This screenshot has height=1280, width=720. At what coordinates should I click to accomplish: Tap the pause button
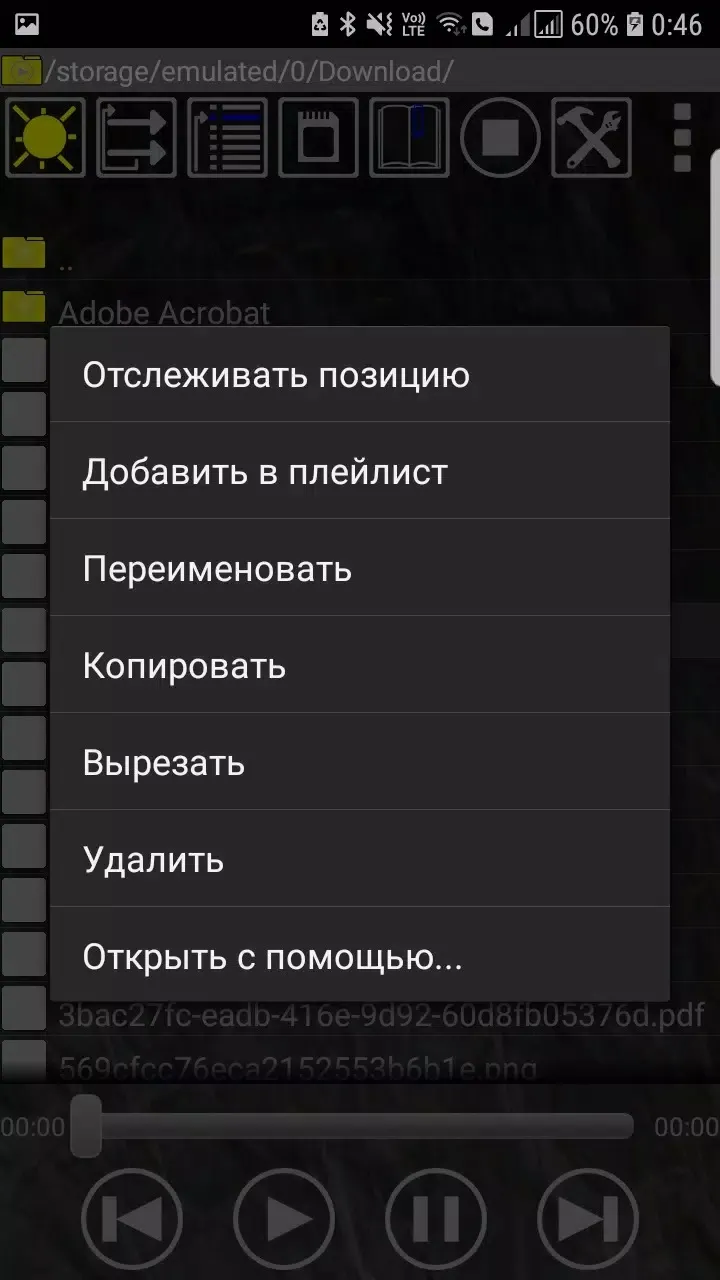436,1219
